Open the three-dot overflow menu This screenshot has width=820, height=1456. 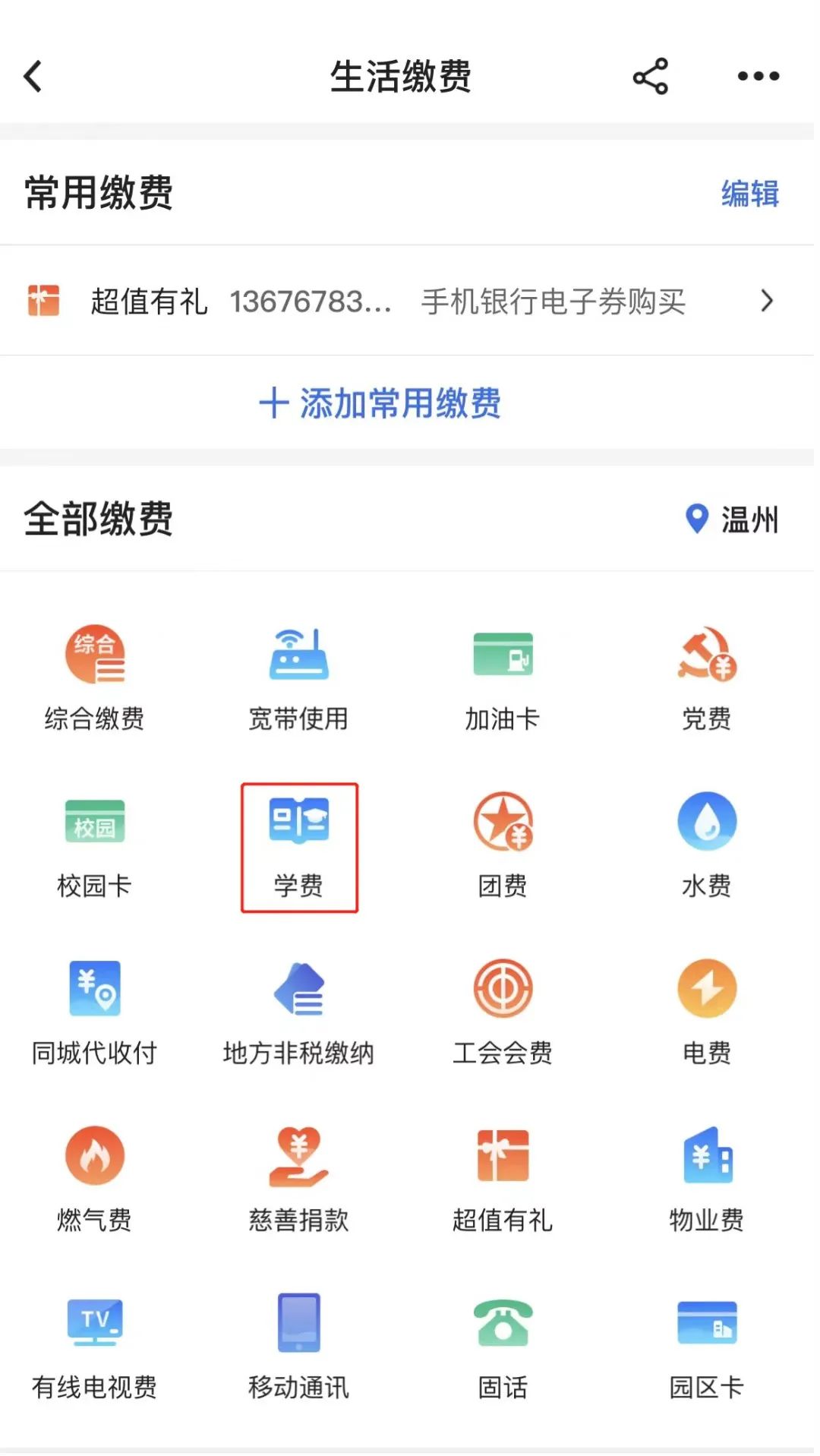(758, 77)
